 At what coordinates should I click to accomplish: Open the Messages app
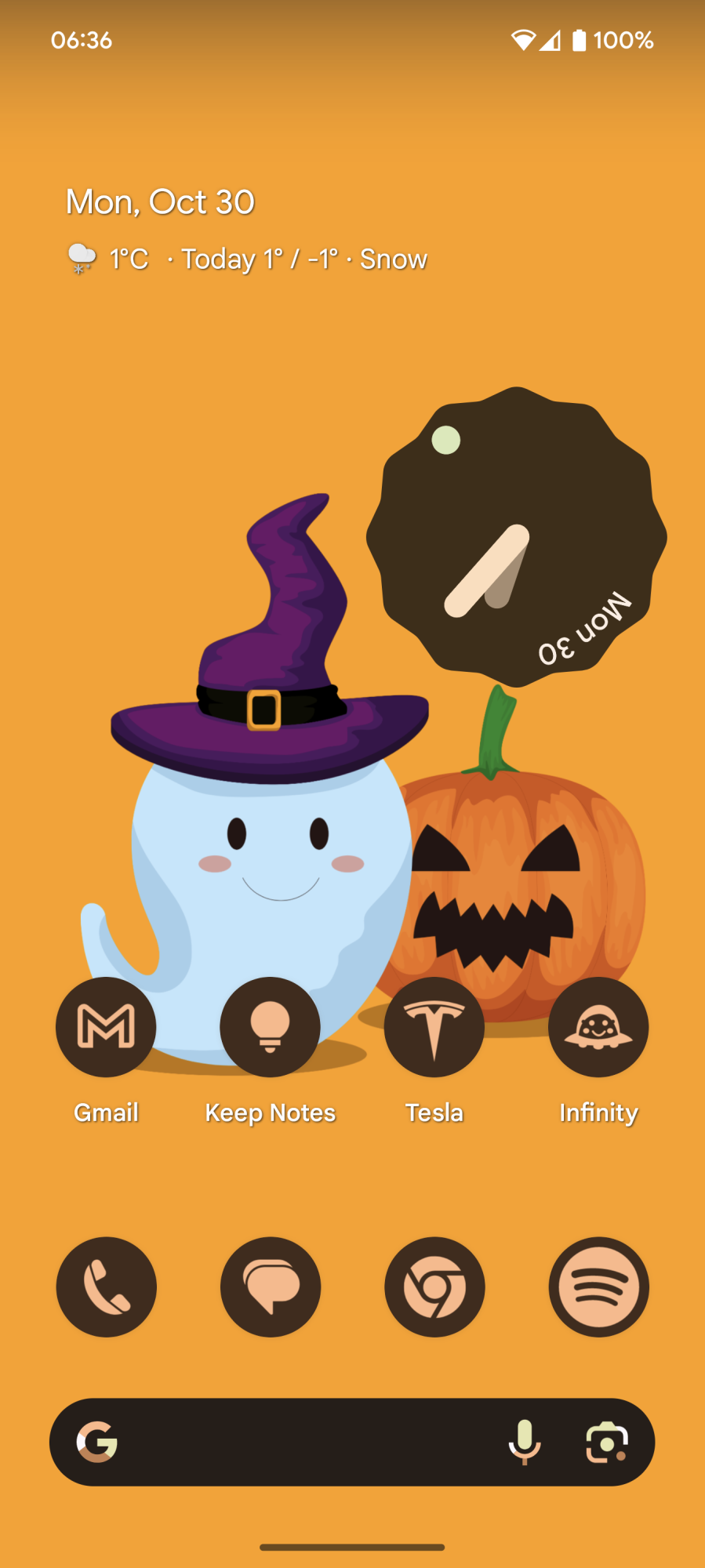[x=271, y=1287]
